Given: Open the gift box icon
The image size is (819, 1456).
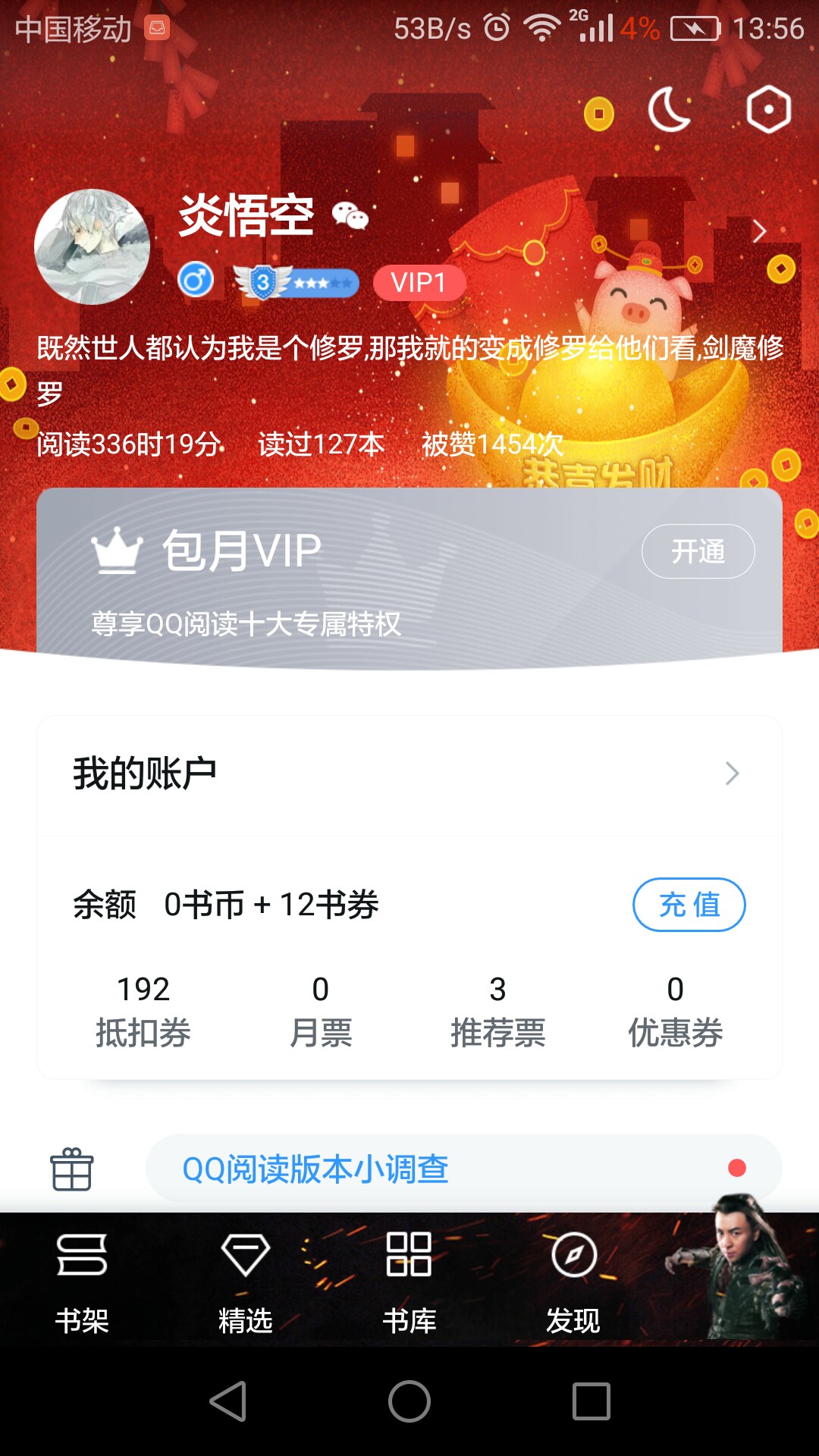Looking at the screenshot, I should tap(72, 1169).
